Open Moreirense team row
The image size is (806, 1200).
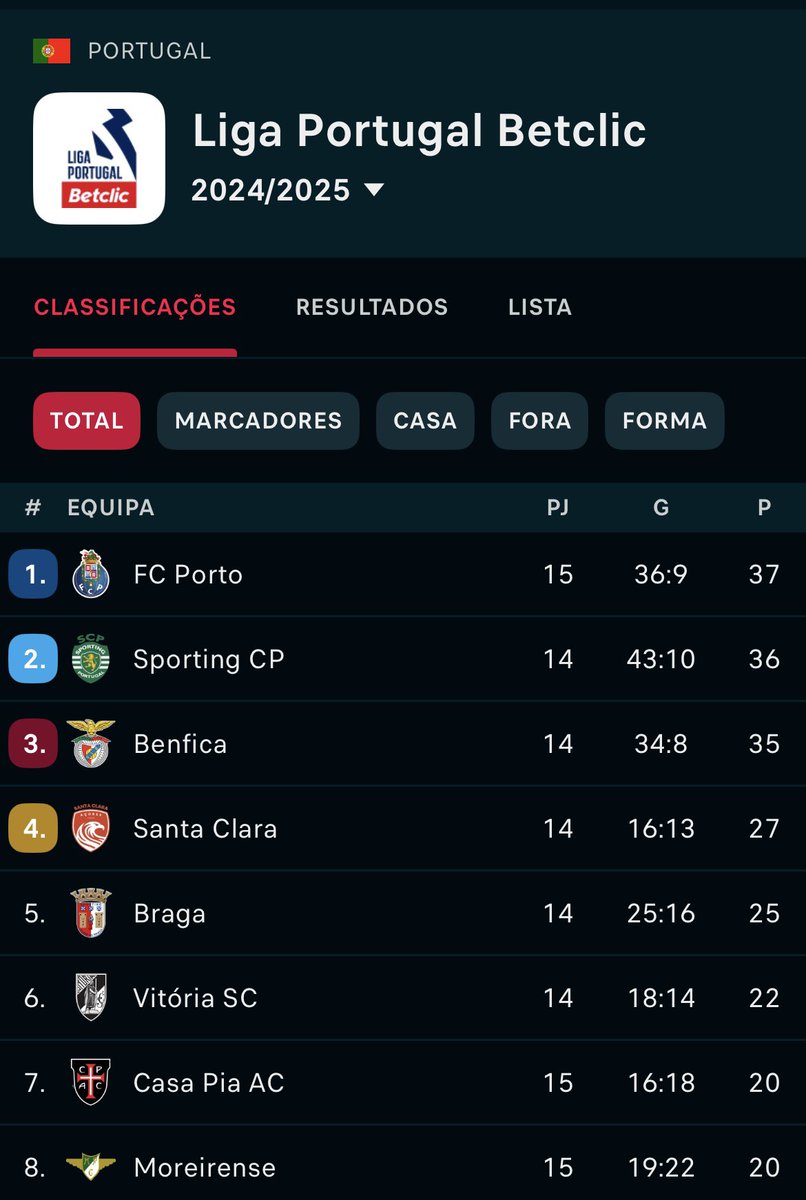[204, 1167]
